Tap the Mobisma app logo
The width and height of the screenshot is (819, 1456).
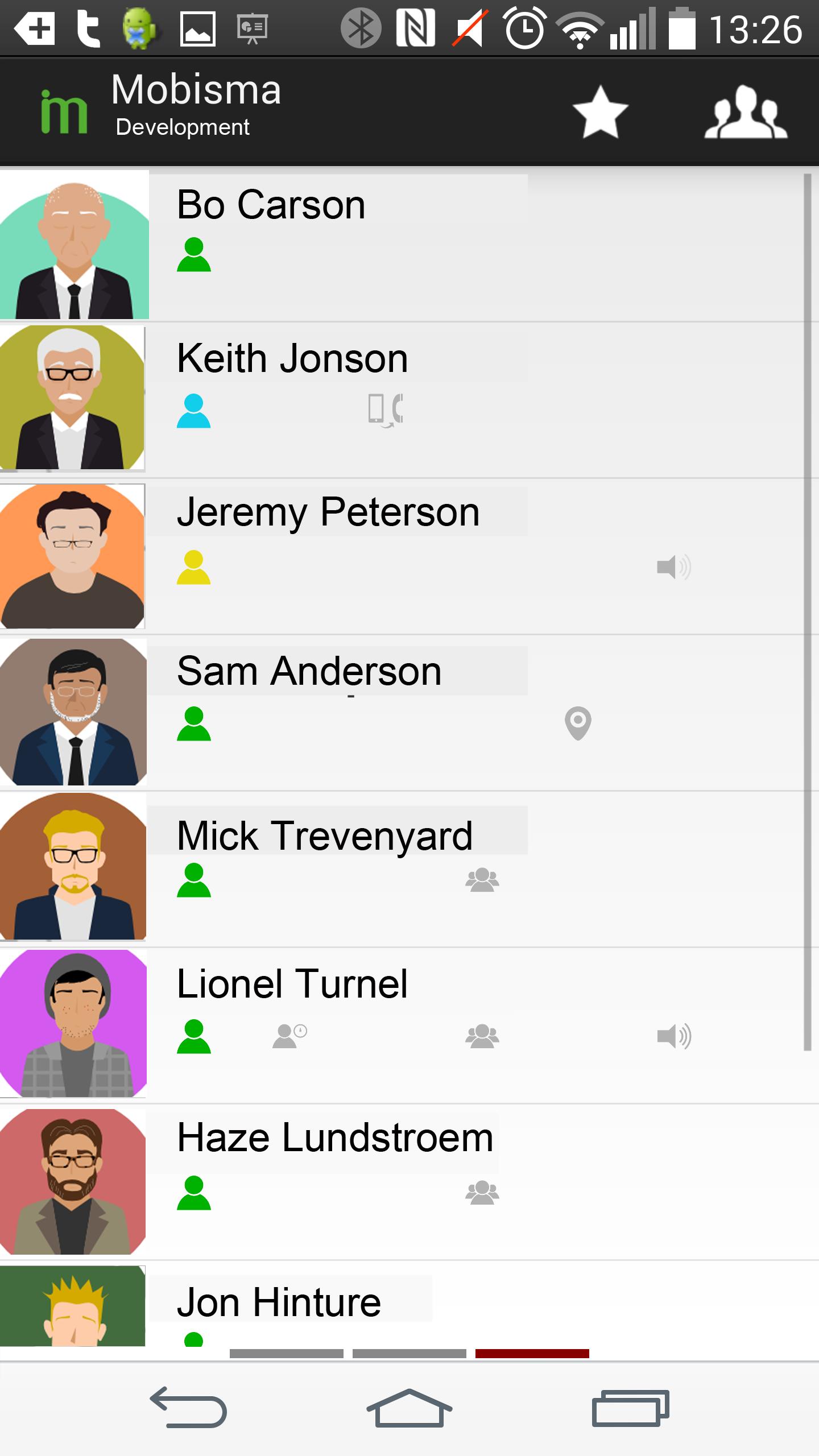(x=64, y=112)
